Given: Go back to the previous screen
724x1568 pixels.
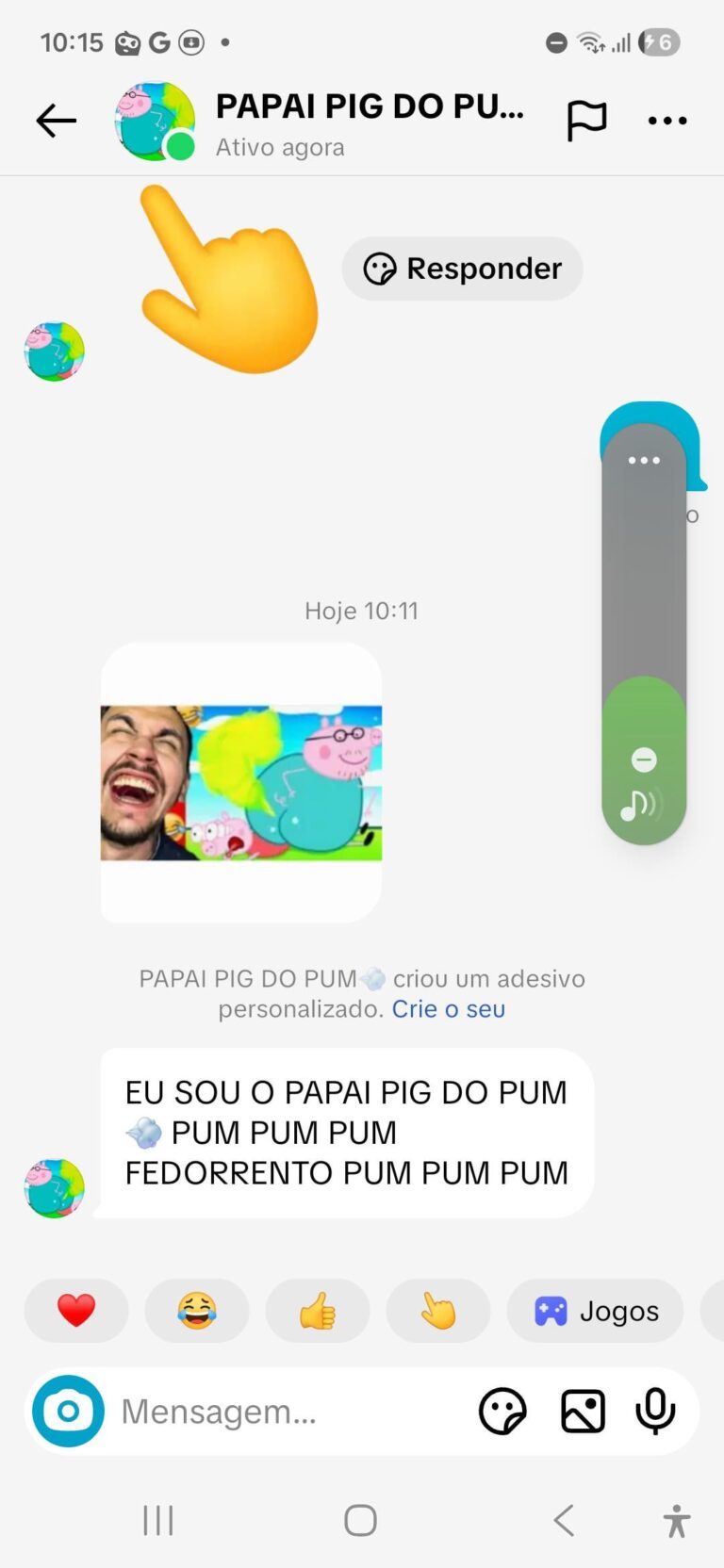Looking at the screenshot, I should pos(56,121).
